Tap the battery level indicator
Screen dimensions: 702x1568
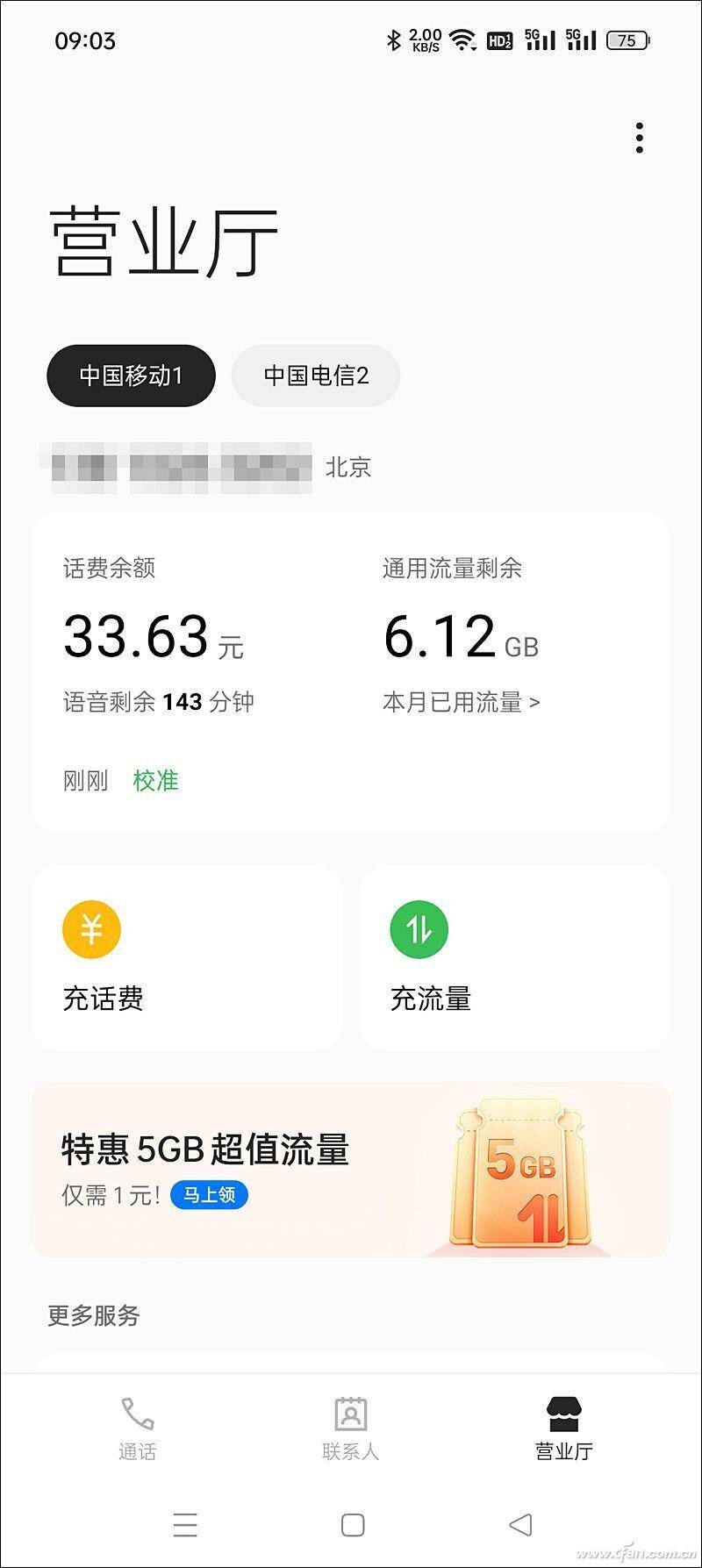(x=627, y=40)
